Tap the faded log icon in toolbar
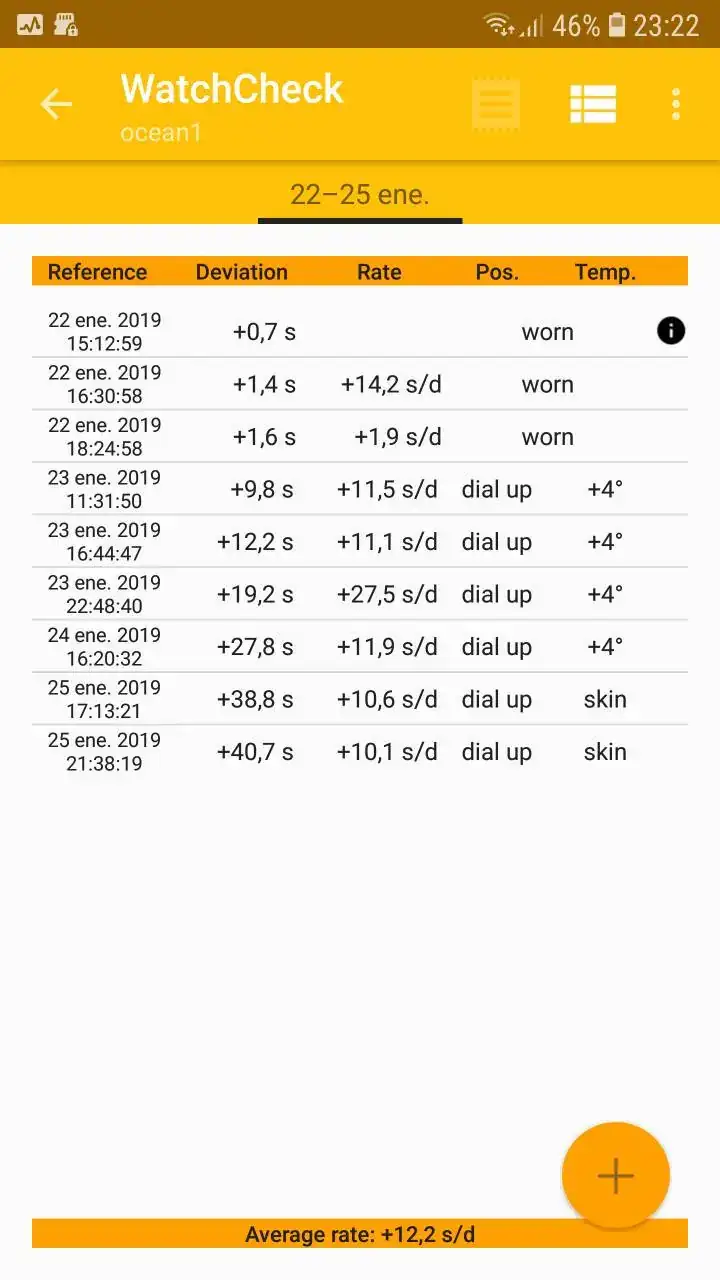The image size is (720, 1280). [x=496, y=104]
